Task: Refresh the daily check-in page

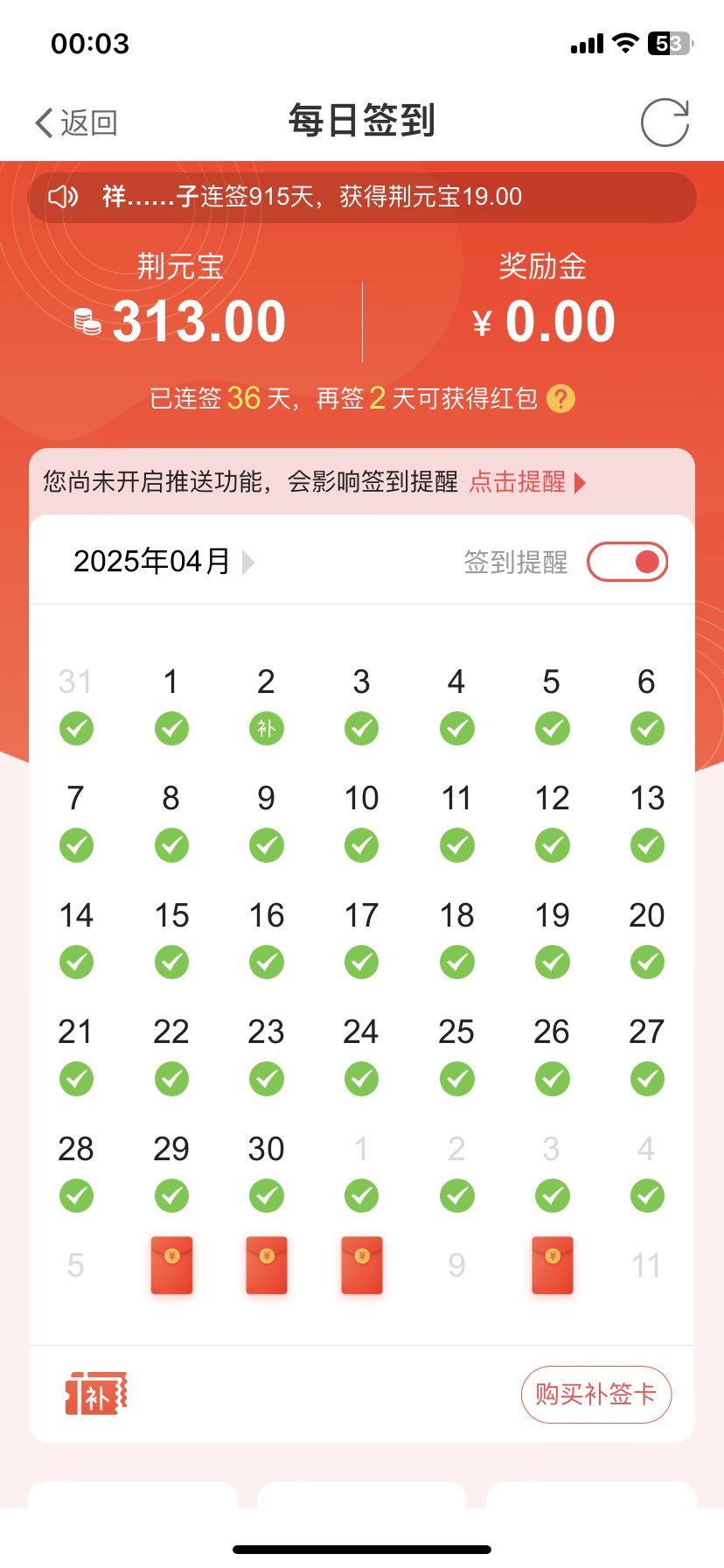Action: click(665, 122)
